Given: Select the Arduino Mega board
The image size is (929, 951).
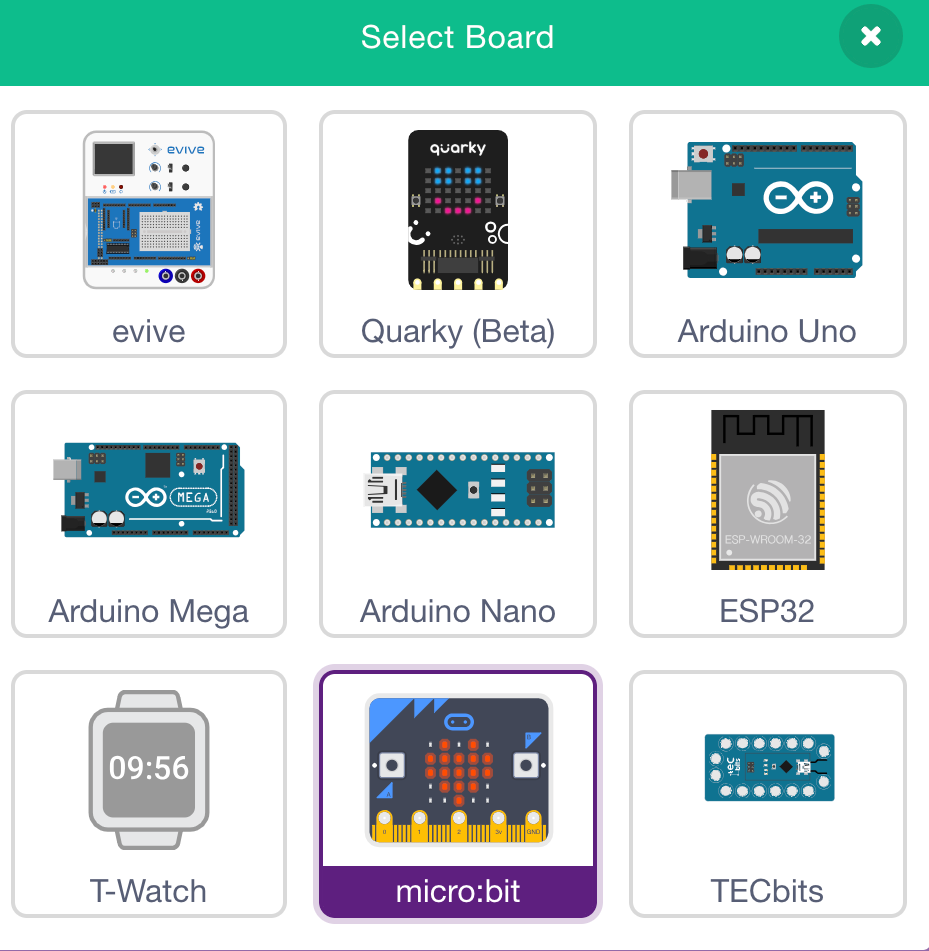Looking at the screenshot, I should click(x=149, y=513).
